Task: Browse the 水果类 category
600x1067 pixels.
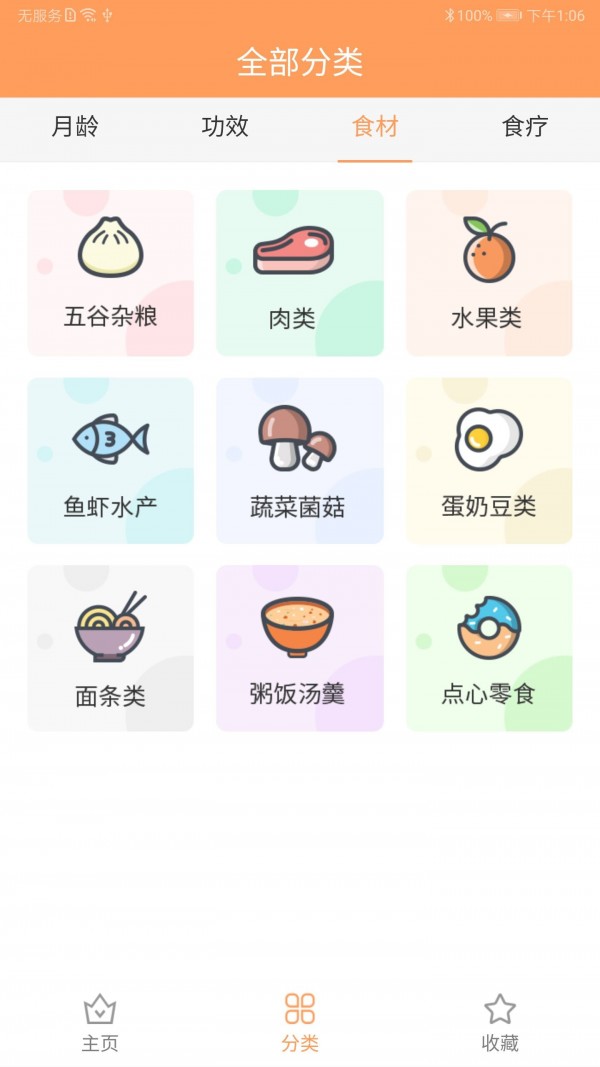Action: (489, 273)
